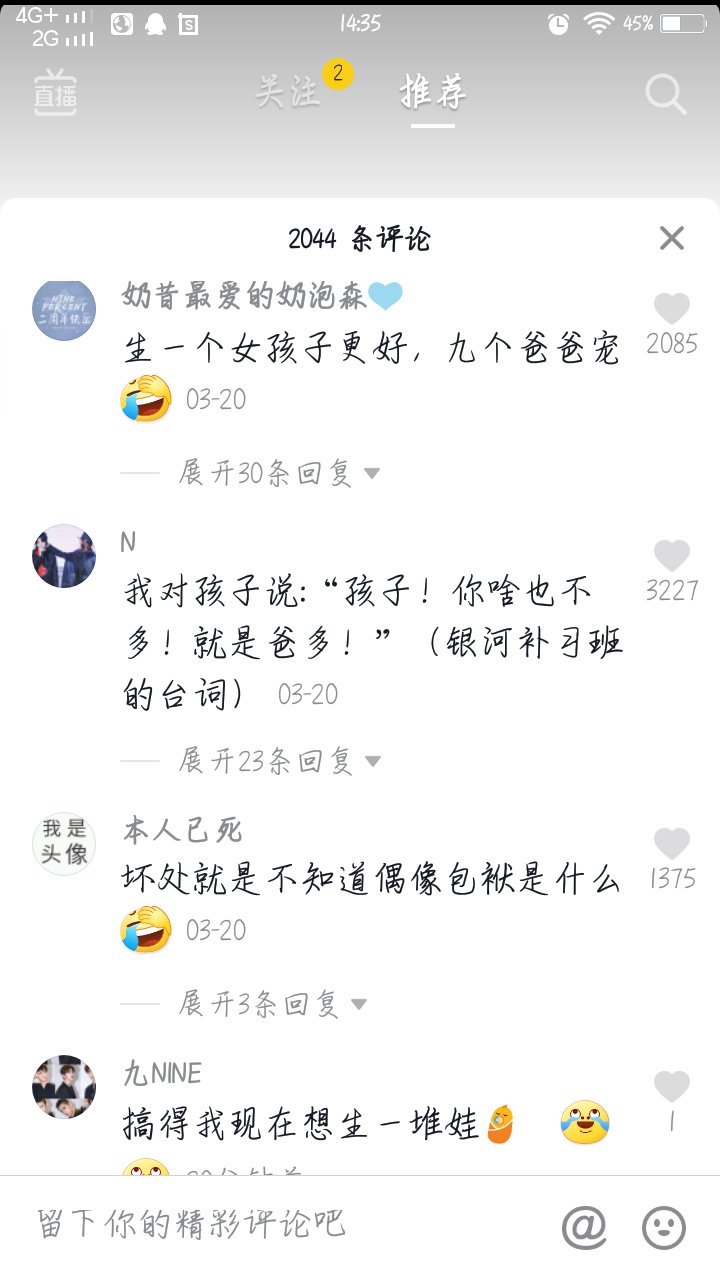Tap N's avatar thumbnail

63,555
